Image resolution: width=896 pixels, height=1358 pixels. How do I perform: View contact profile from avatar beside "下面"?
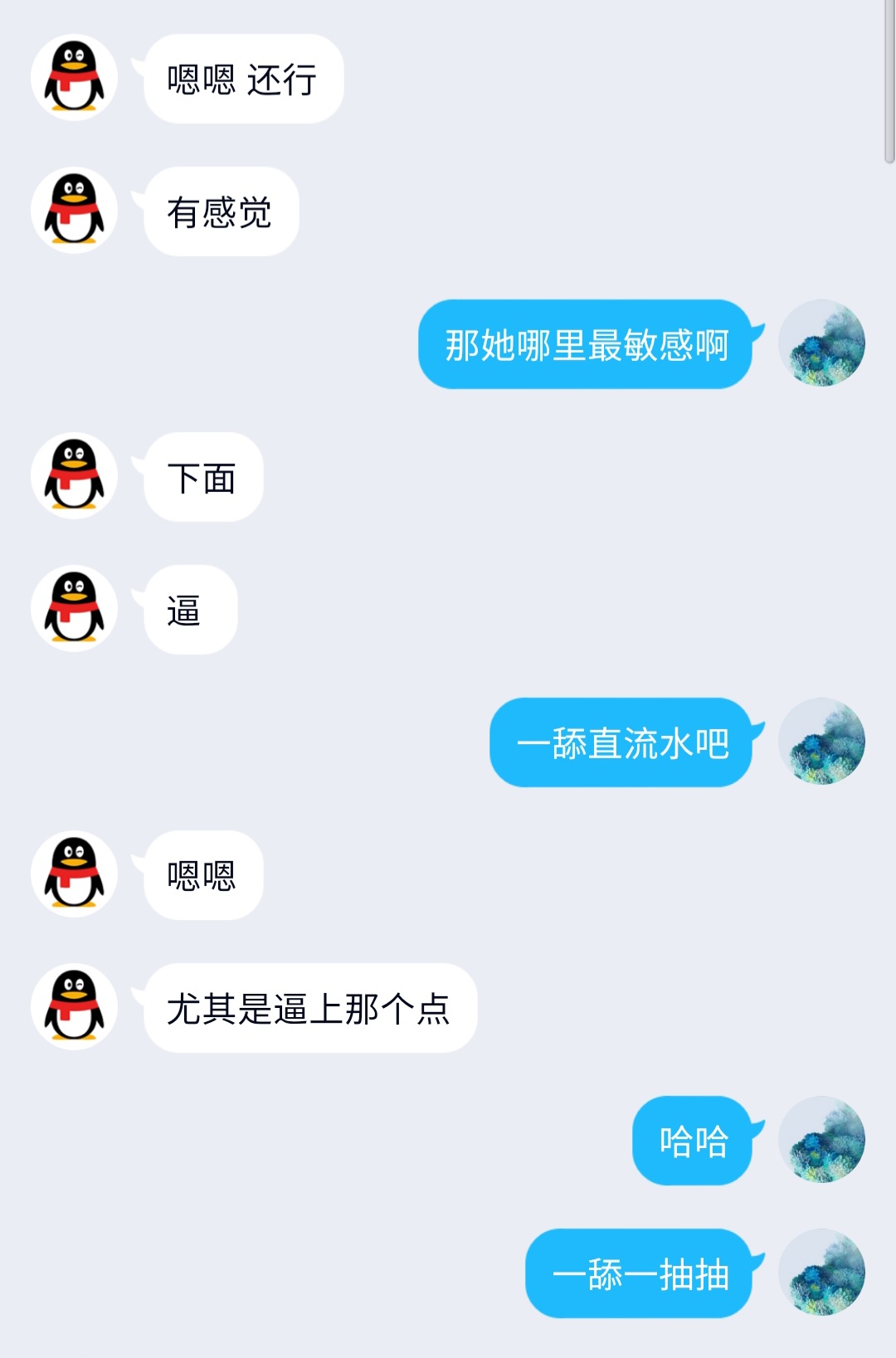click(74, 476)
